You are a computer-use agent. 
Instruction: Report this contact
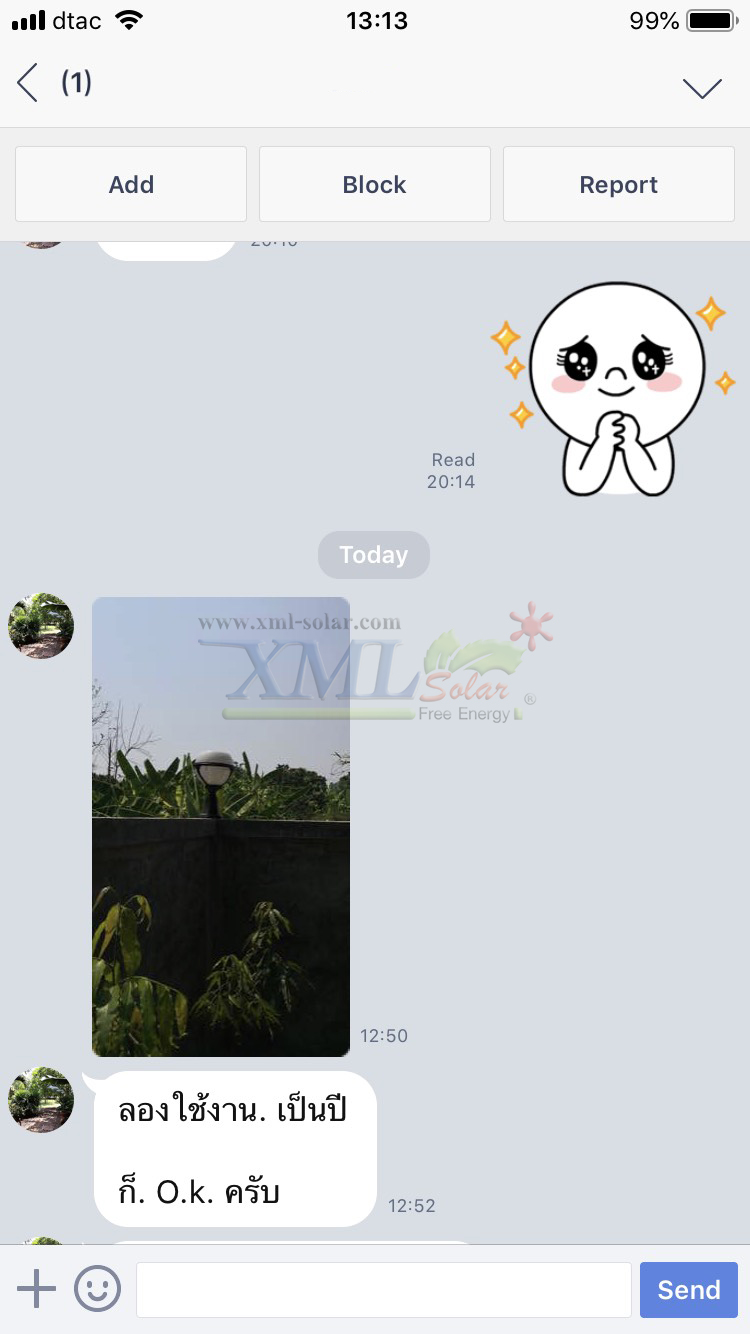[619, 184]
